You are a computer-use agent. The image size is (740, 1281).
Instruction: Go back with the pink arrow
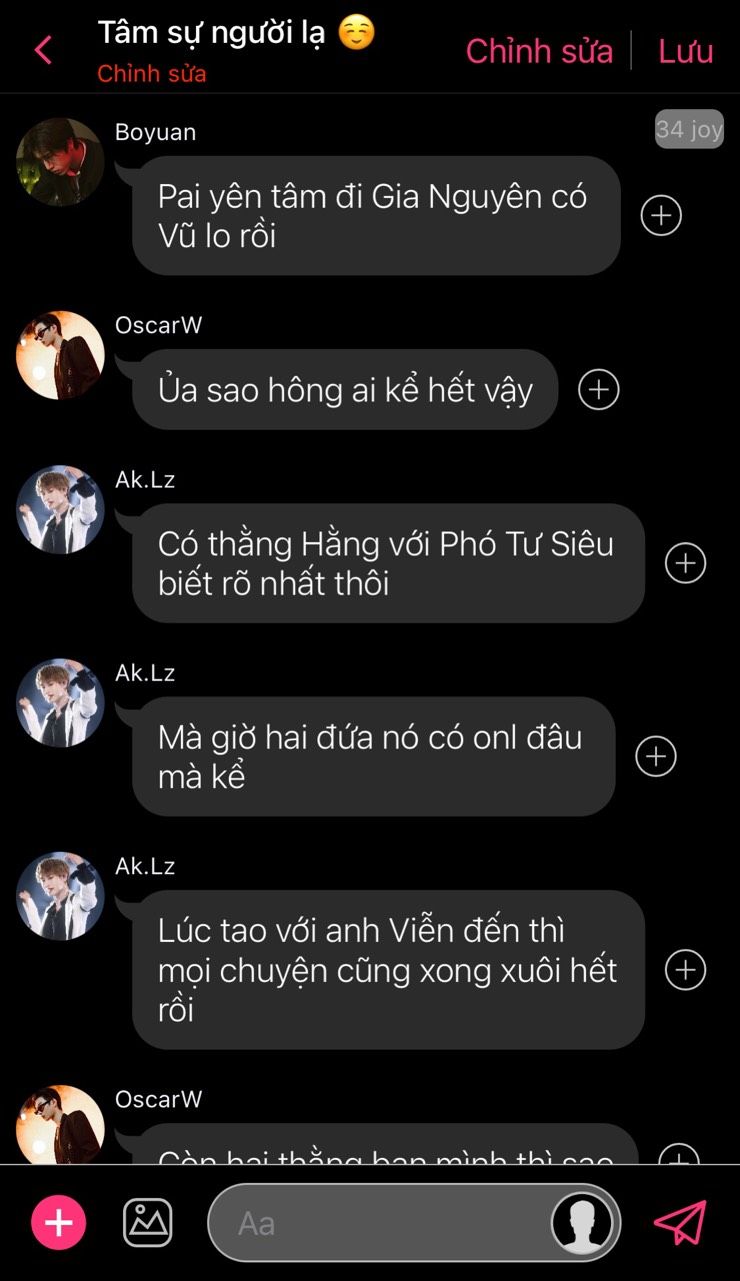click(43, 50)
